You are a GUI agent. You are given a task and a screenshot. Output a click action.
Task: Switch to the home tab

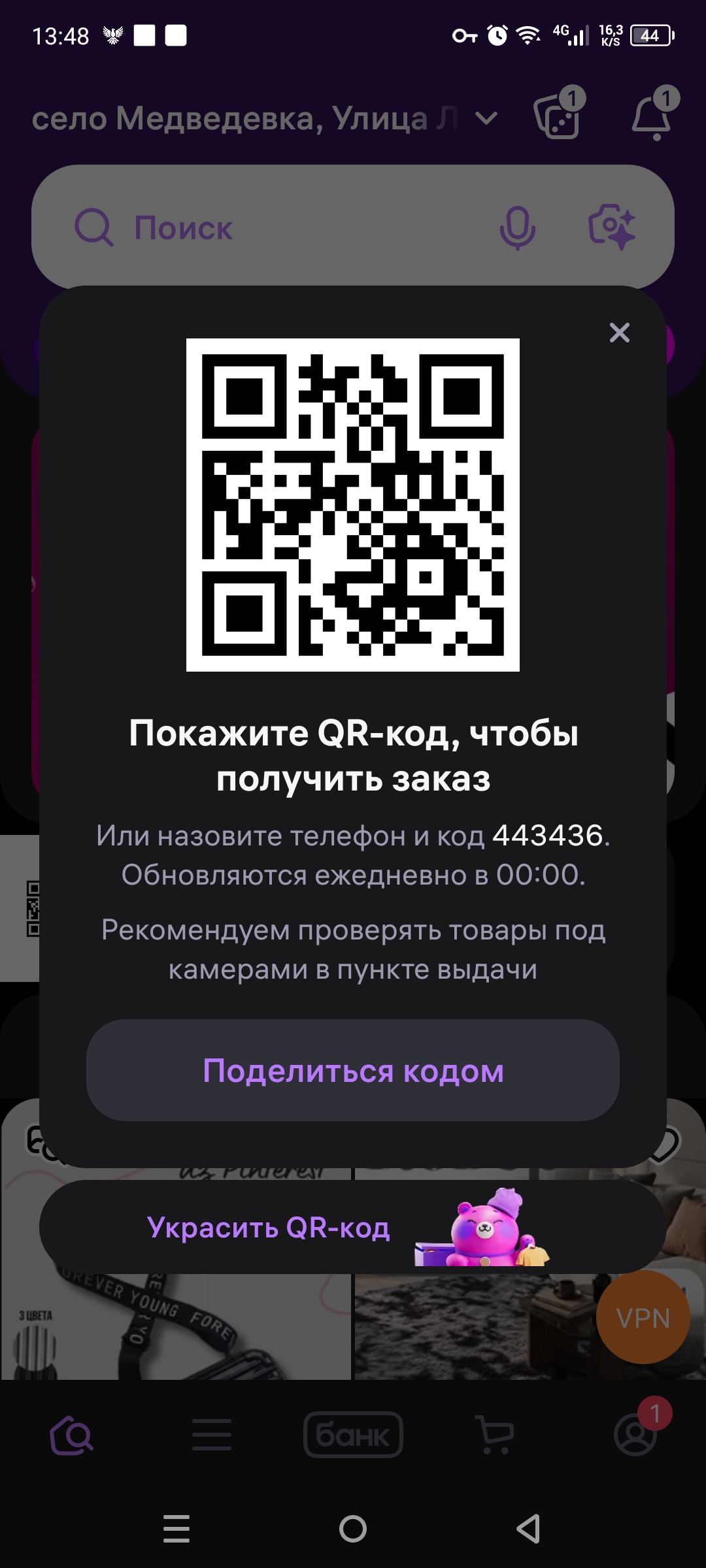point(71,1435)
